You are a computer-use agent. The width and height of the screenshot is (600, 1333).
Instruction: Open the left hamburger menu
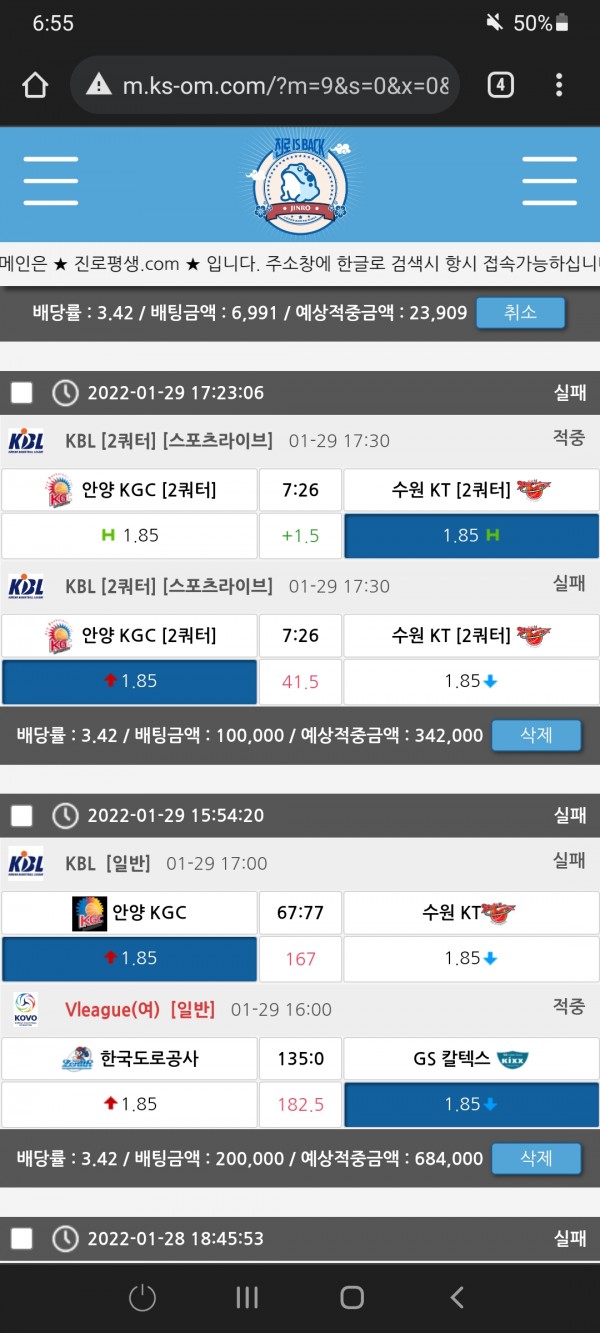[51, 182]
